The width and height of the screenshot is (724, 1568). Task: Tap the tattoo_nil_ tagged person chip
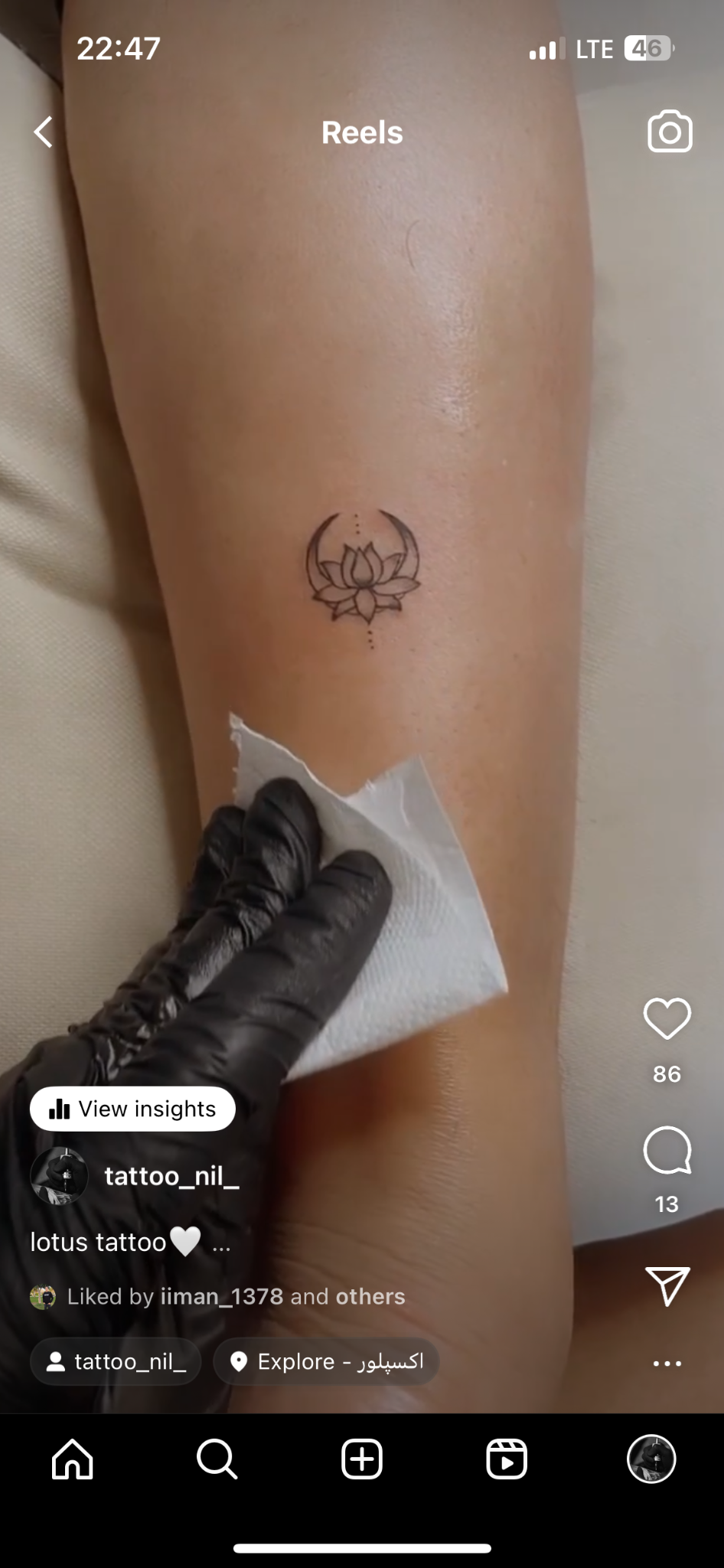point(116,1361)
